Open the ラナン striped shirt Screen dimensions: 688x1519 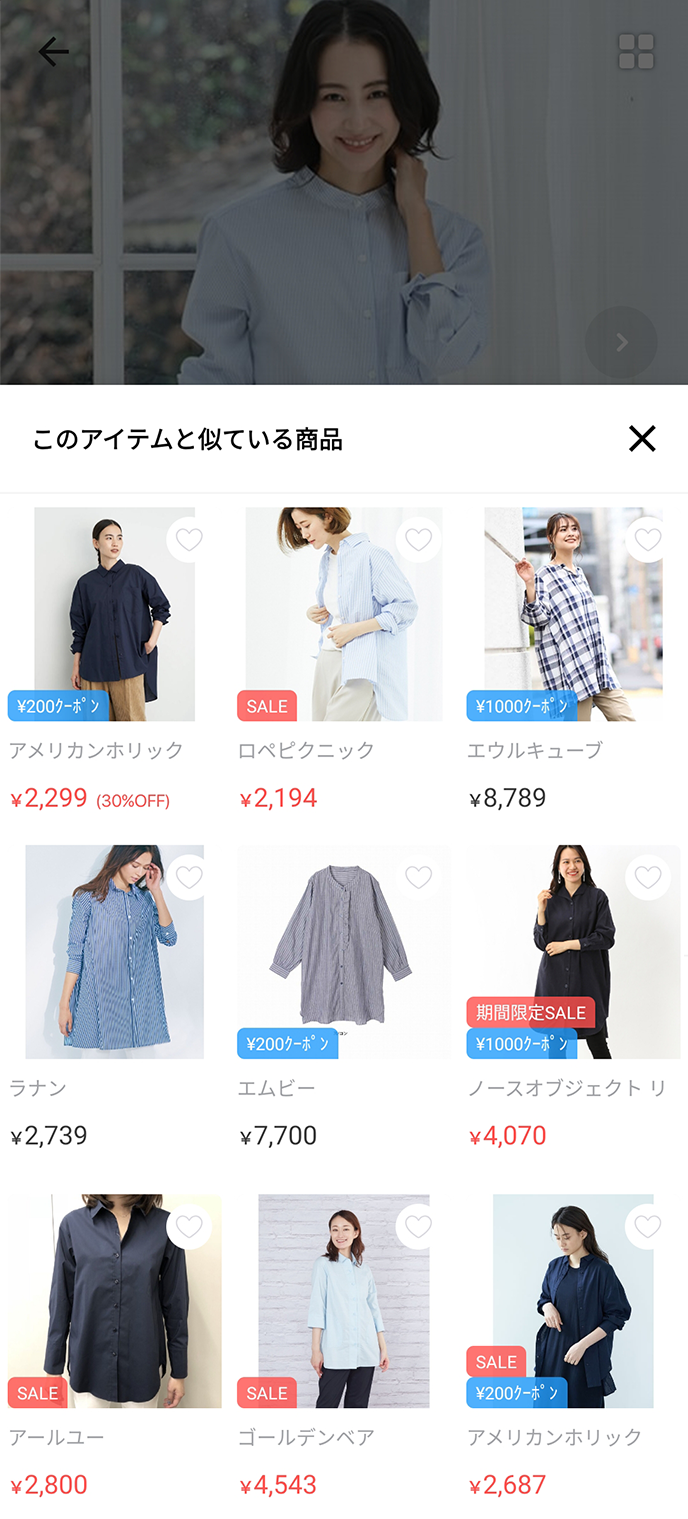click(114, 952)
